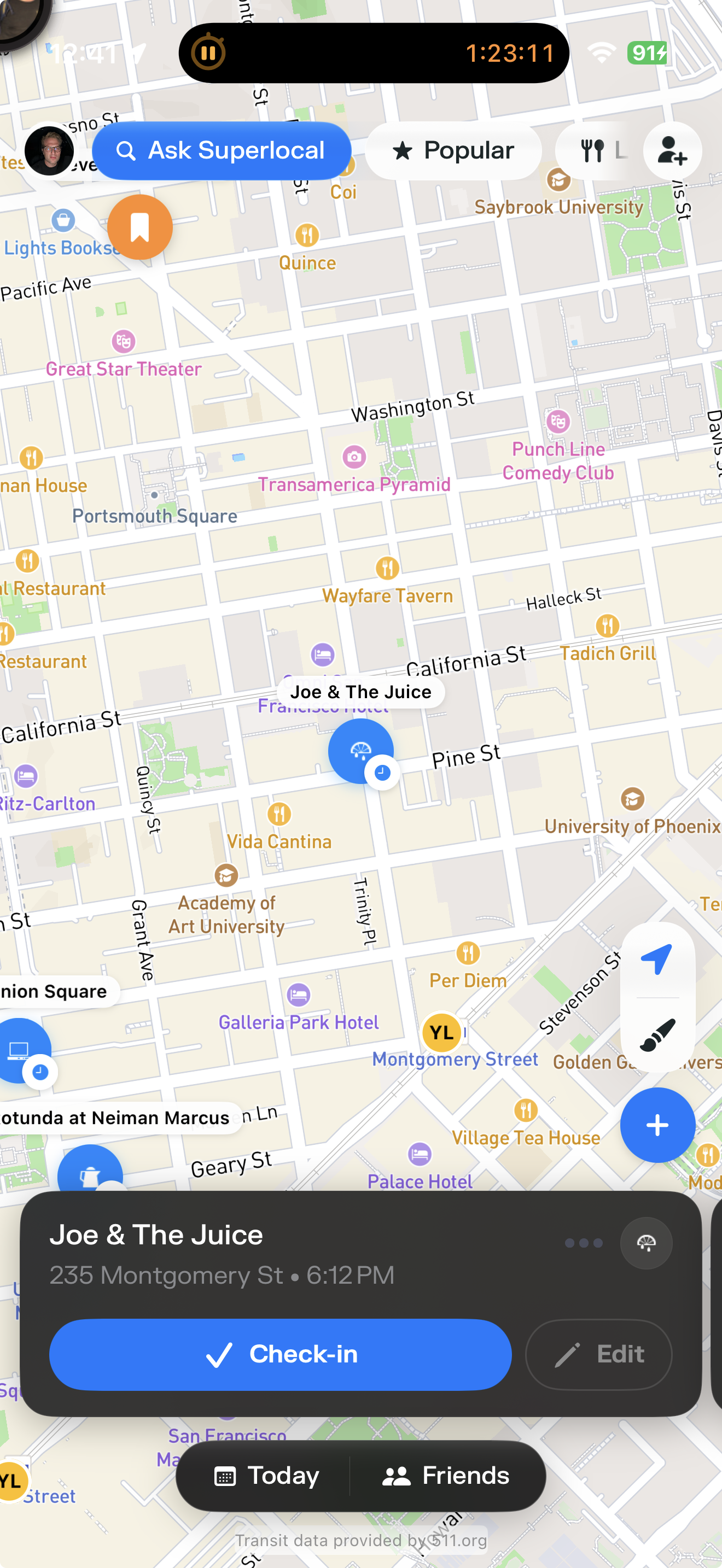The image size is (722, 1568).
Task: Open the place category icon on the card
Action: click(x=646, y=1243)
